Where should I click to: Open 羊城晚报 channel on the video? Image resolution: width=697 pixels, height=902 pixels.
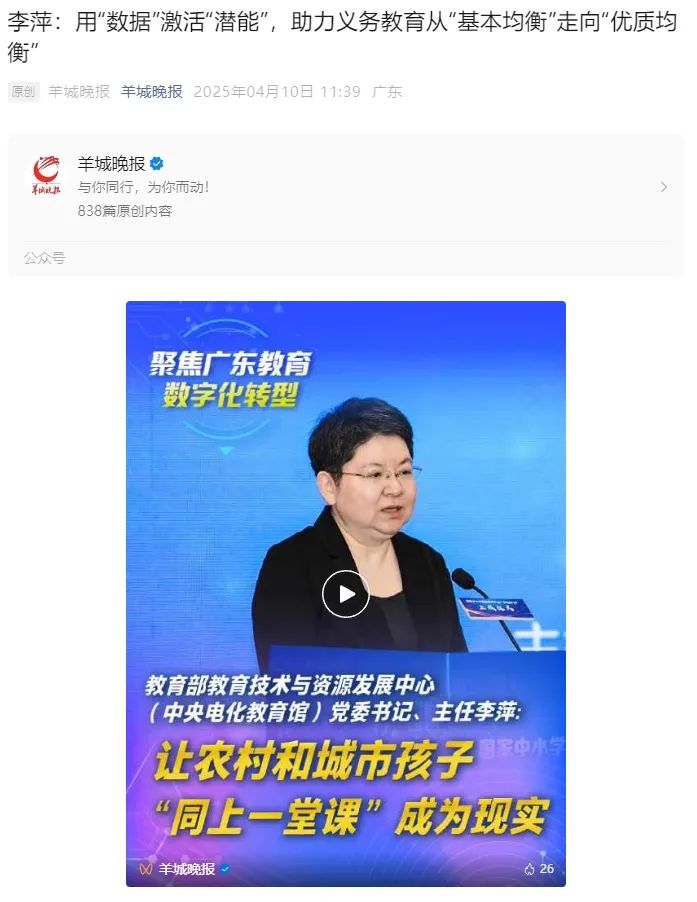[183, 869]
